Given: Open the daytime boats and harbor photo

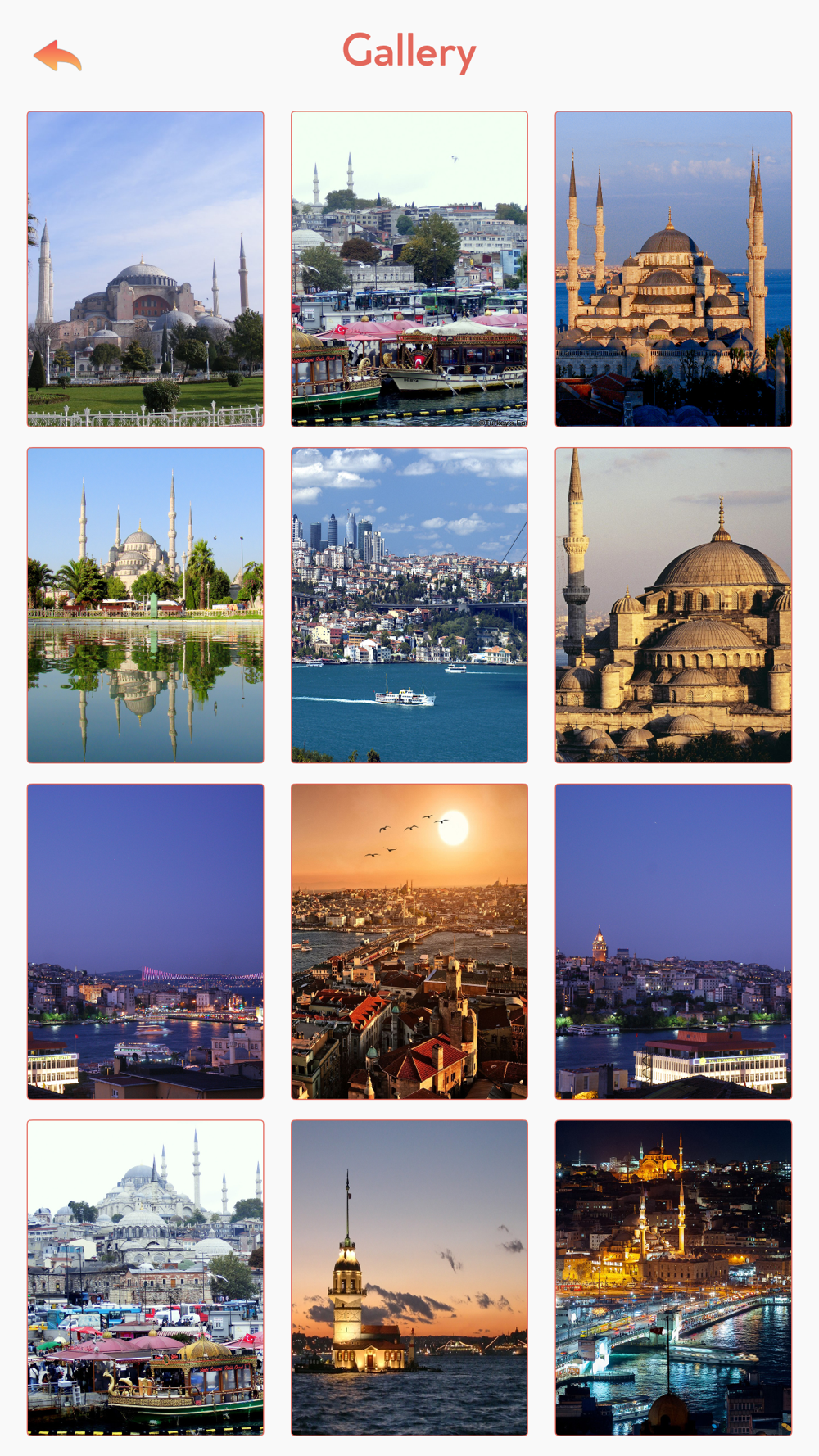Looking at the screenshot, I should point(409,269).
